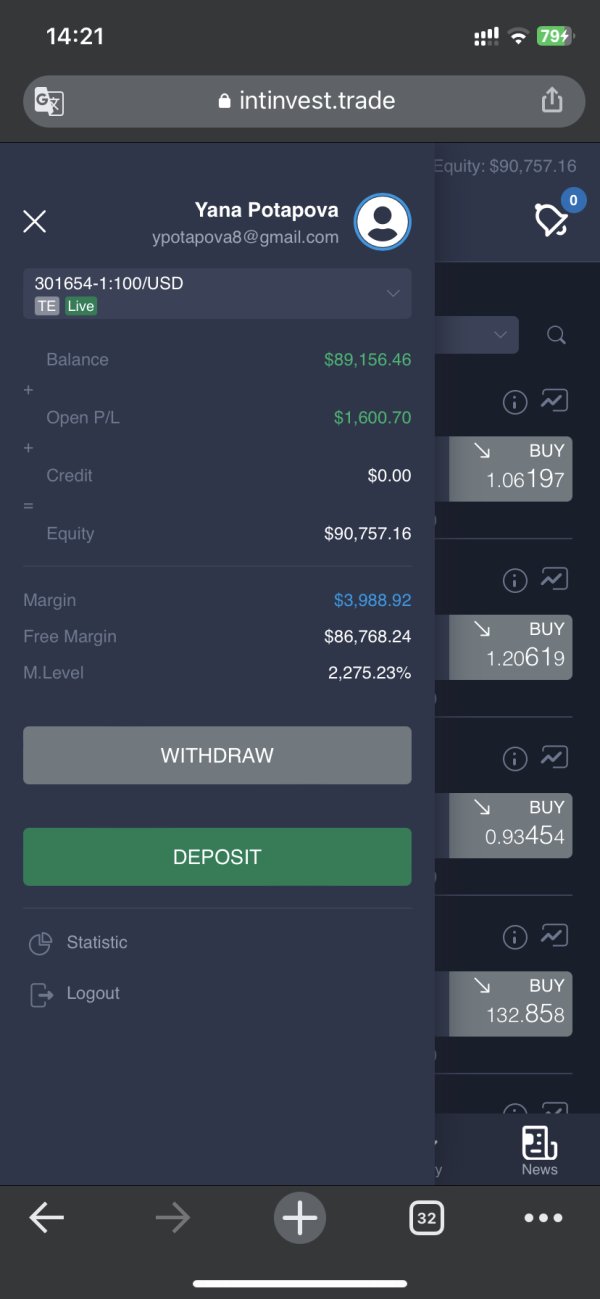Screen dimensions: 600x1299
Task: Tap the WITHDRAW button
Action: [x=217, y=755]
